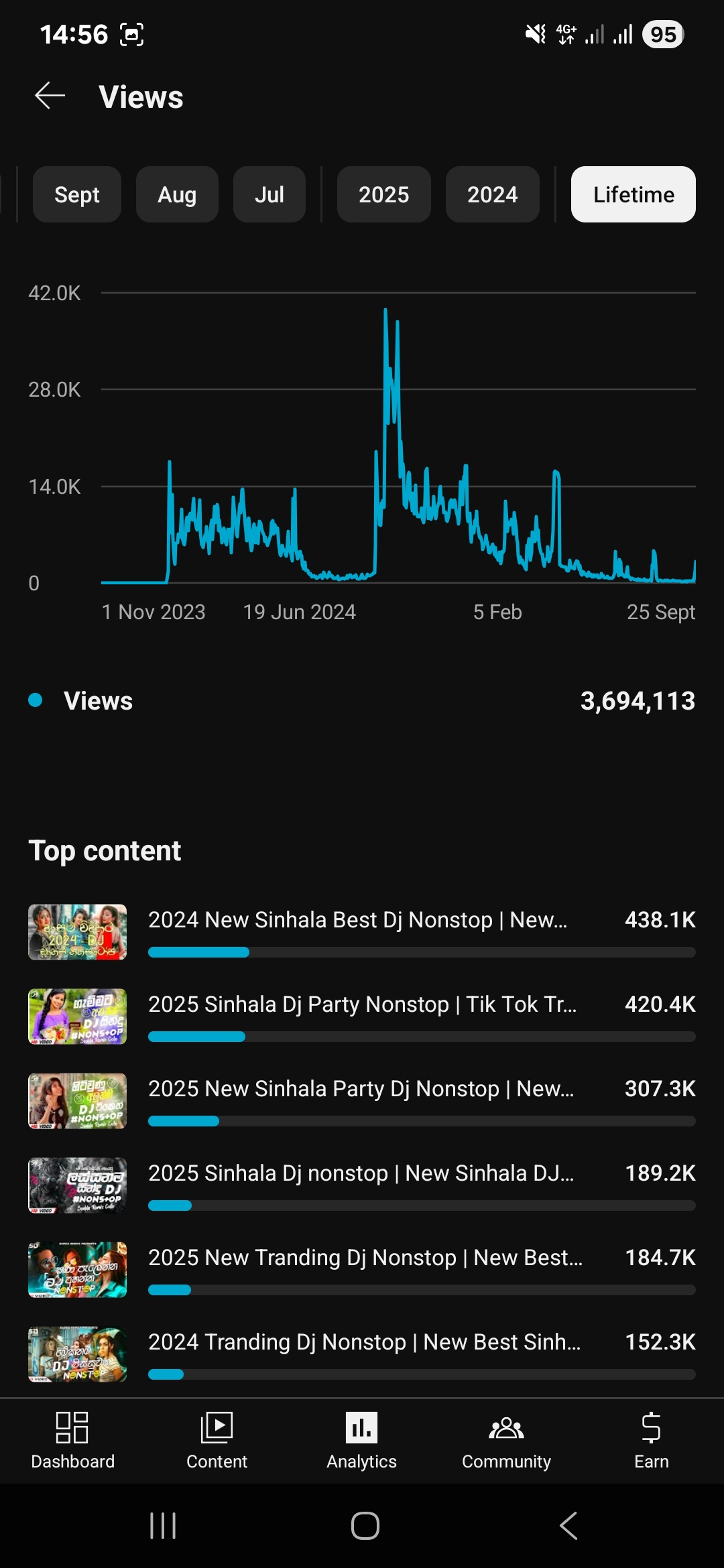Image resolution: width=724 pixels, height=1568 pixels.
Task: Select the Aug time range chip
Action: [x=177, y=195]
